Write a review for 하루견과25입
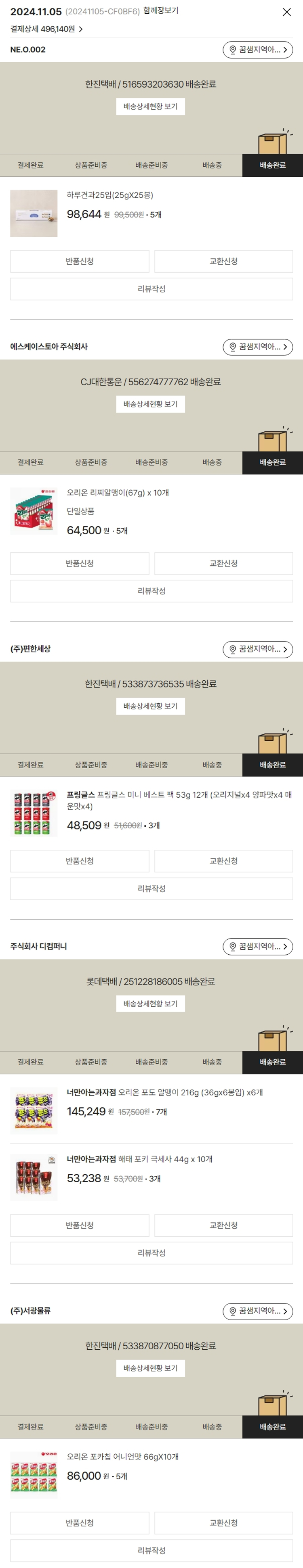The width and height of the screenshot is (303, 1568). [151, 289]
